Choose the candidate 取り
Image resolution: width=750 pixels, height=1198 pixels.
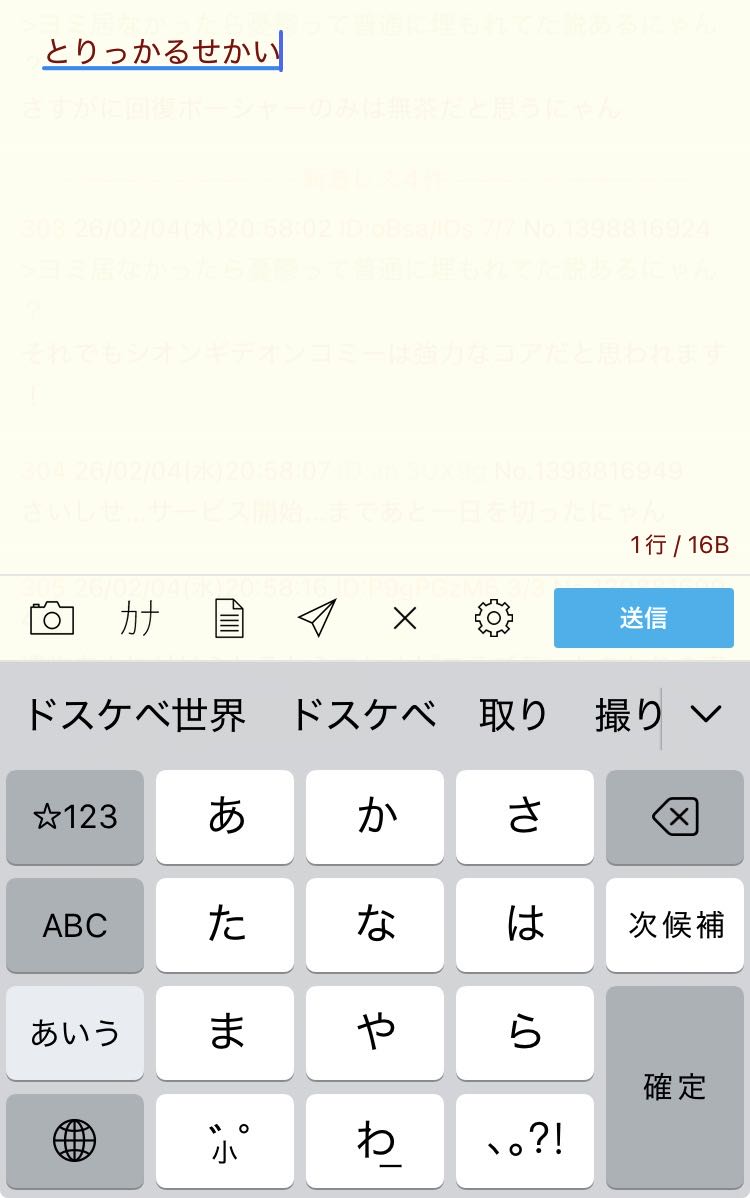click(513, 715)
